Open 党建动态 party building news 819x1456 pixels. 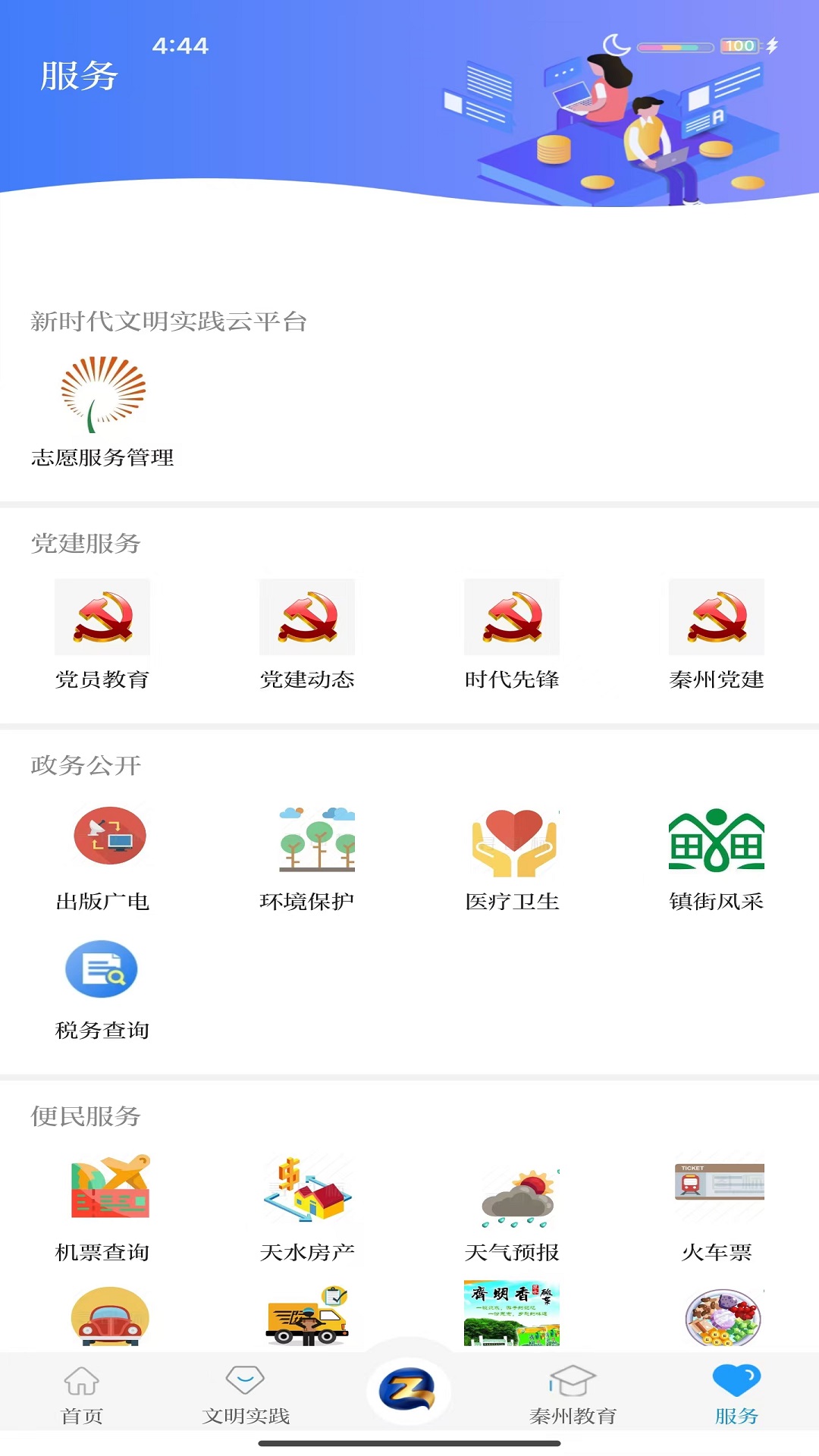click(307, 617)
